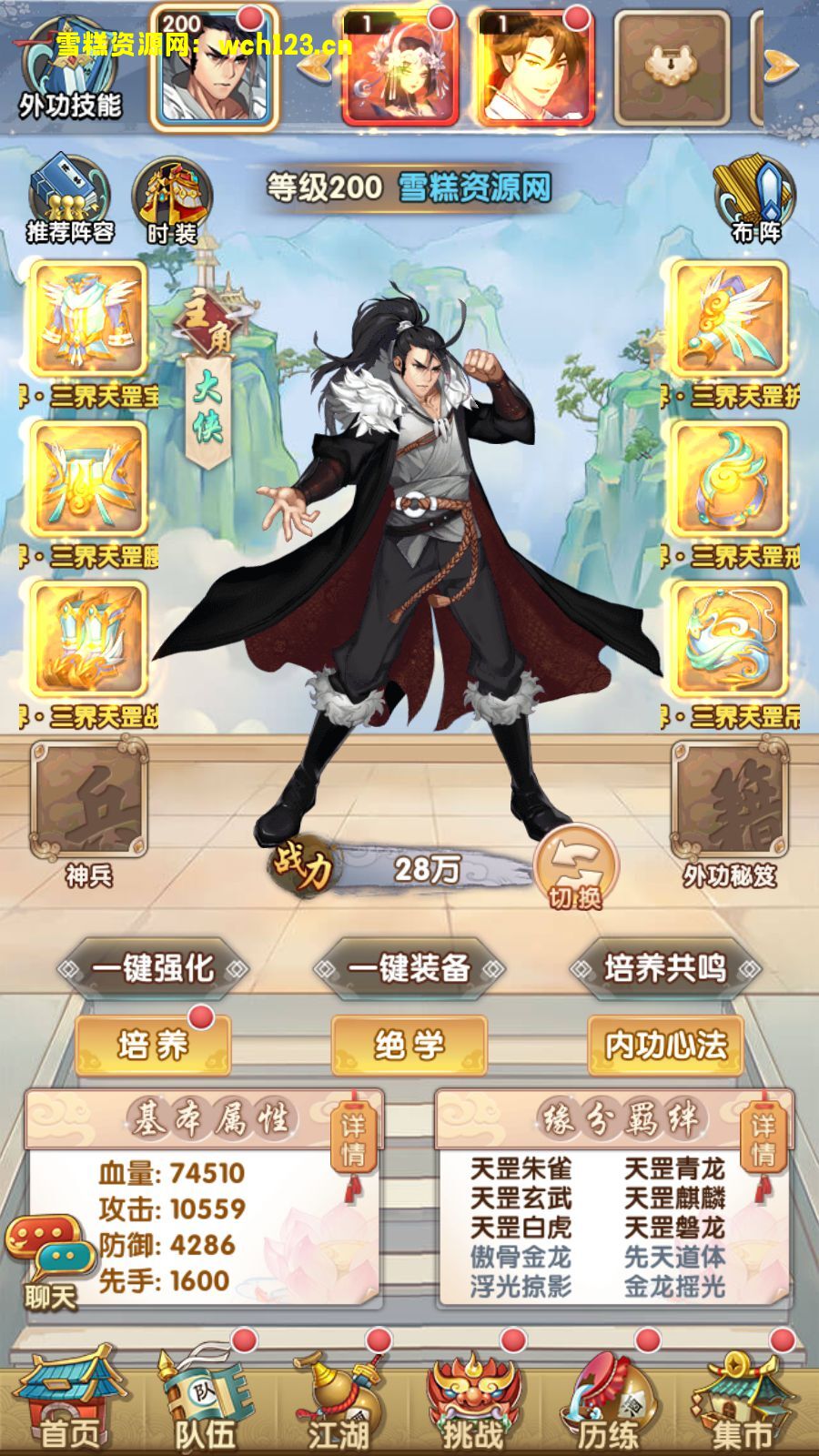Switch to the 江湖 tab
The height and width of the screenshot is (1456, 819).
(x=339, y=1406)
